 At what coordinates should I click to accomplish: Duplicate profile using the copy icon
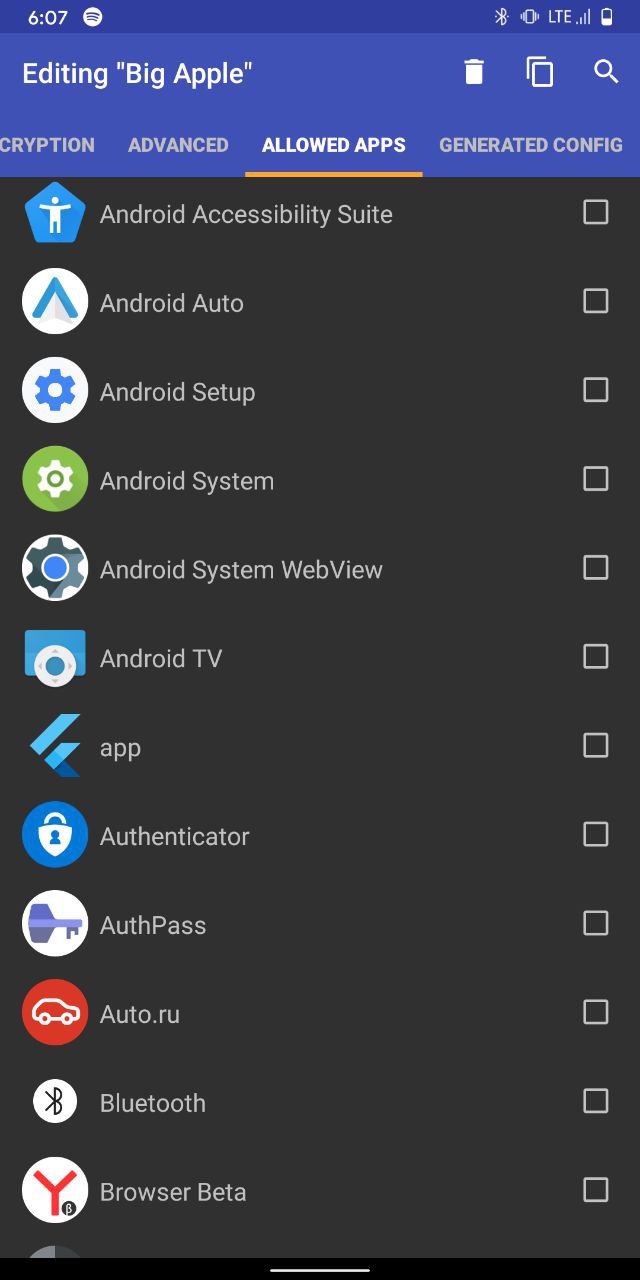pyautogui.click(x=540, y=72)
